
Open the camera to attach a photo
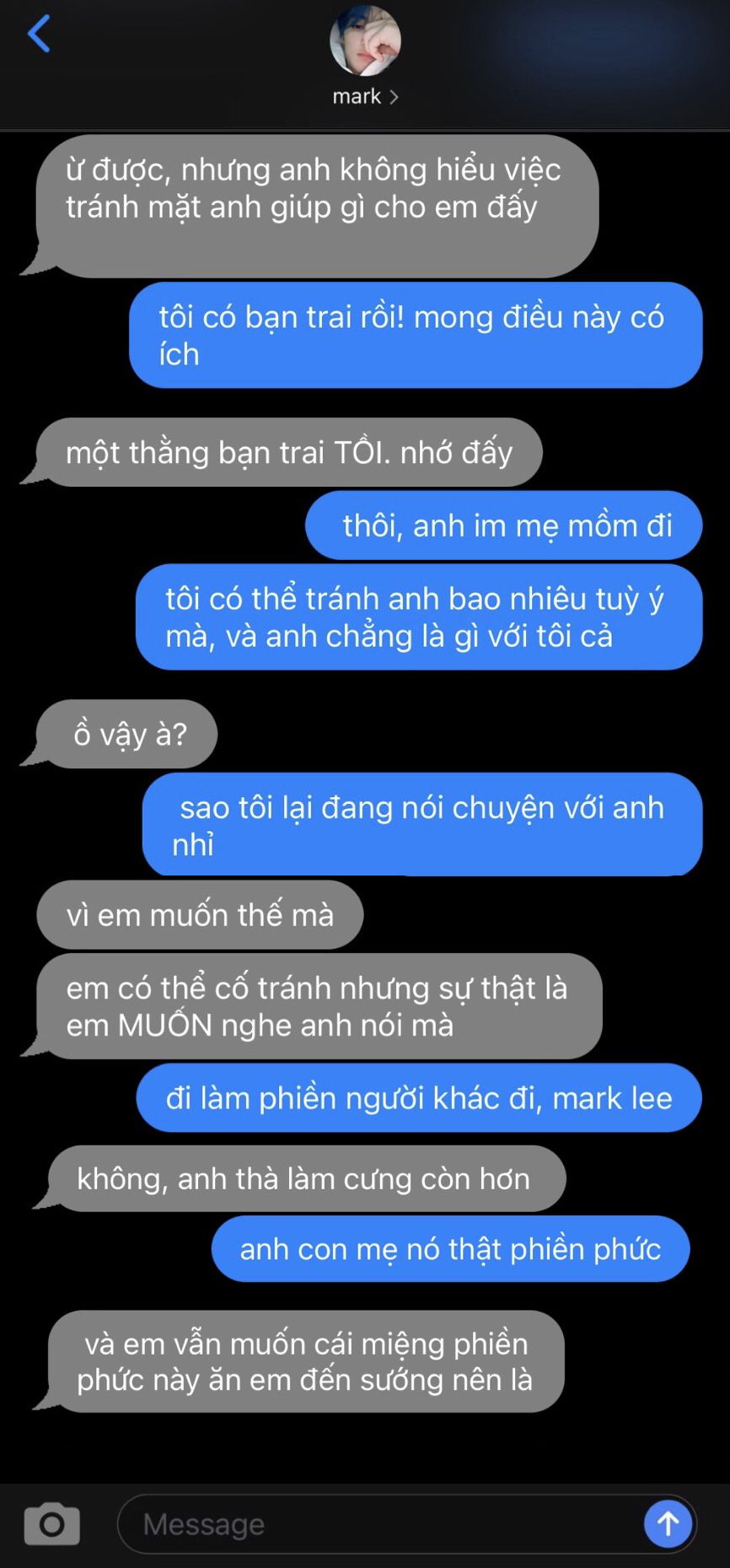click(52, 1523)
